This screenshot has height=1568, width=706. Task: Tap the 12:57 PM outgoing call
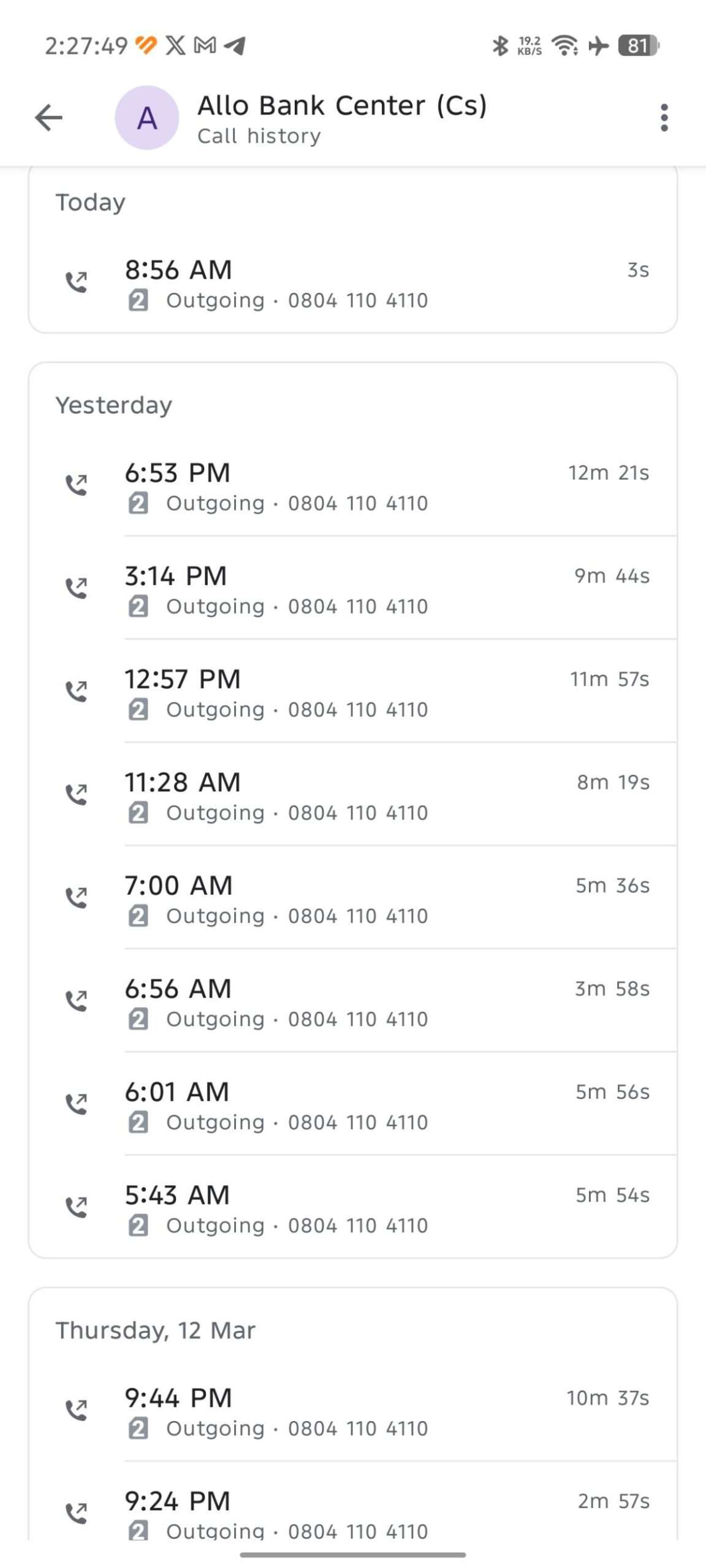click(353, 693)
